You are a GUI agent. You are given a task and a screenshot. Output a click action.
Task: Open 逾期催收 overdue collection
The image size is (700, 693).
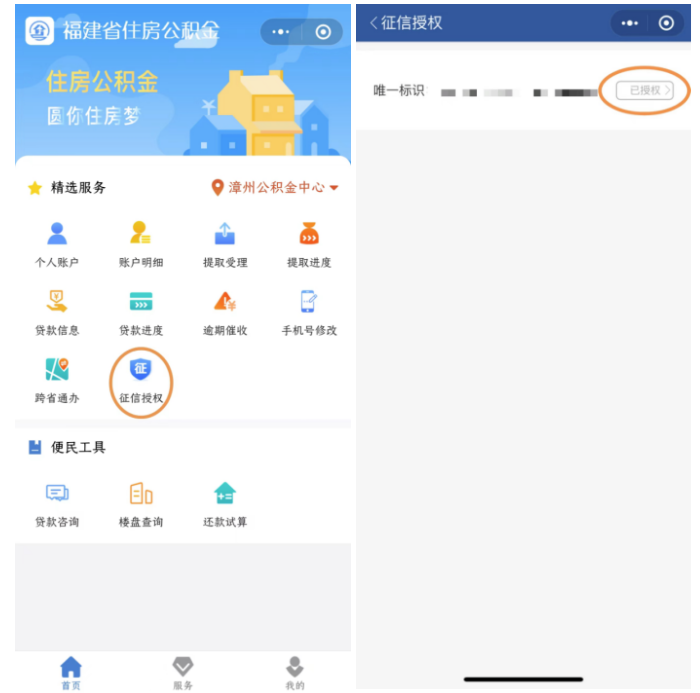tap(224, 312)
